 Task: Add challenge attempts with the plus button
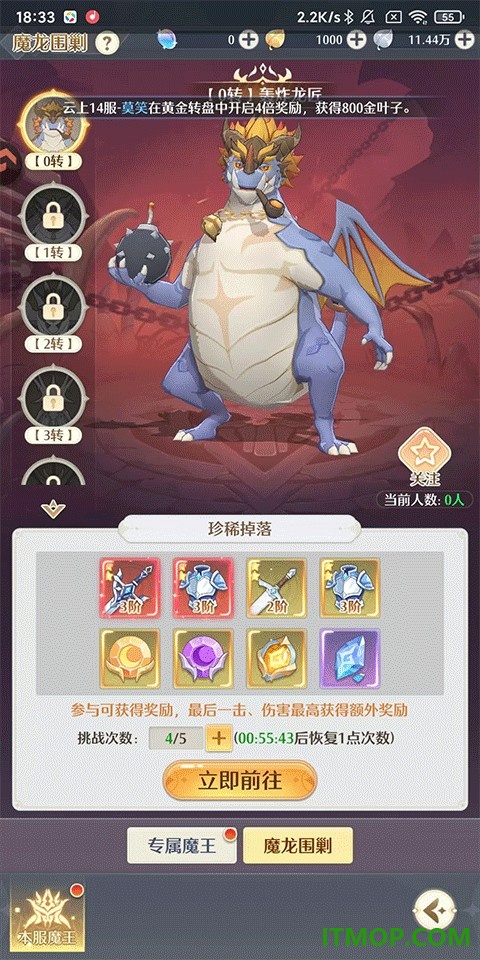tap(218, 738)
